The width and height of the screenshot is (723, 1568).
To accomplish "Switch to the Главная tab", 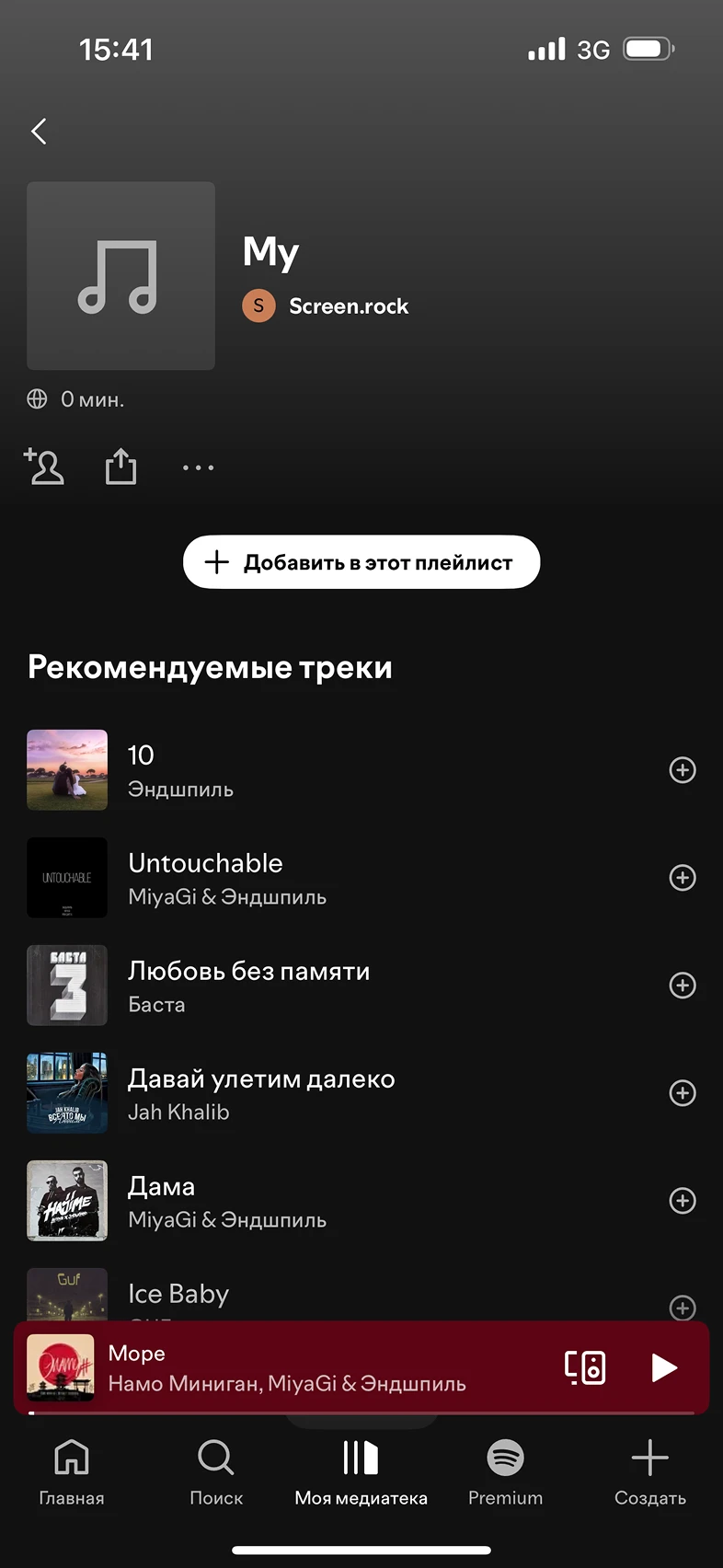I will 72,1472.
